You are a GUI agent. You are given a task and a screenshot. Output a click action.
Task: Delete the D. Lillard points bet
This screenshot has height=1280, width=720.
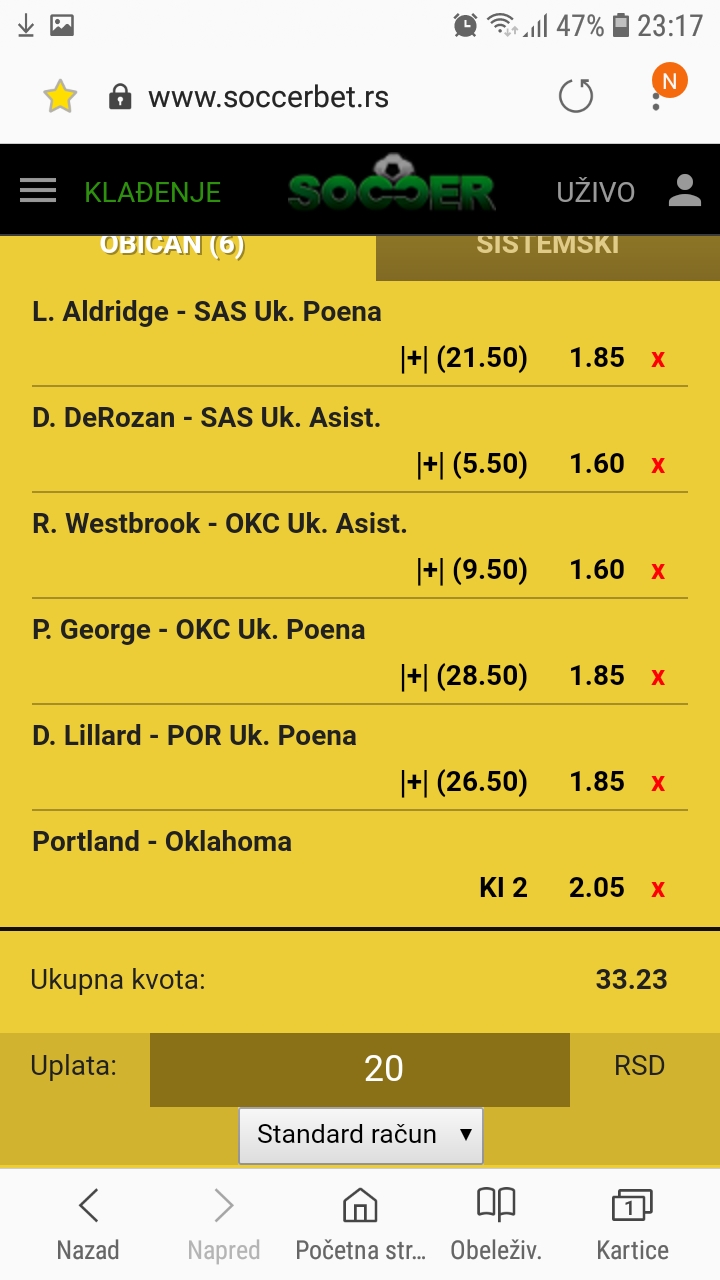tap(658, 783)
